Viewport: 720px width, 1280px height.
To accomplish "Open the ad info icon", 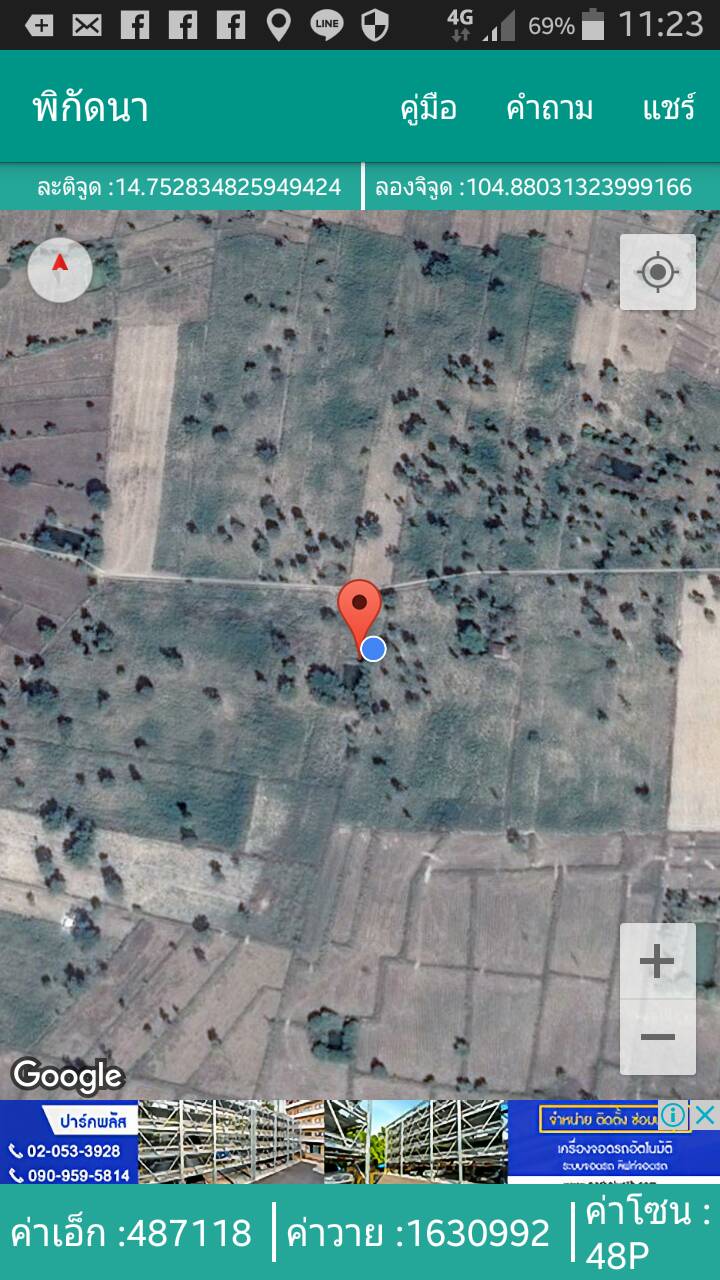I will tap(675, 1115).
